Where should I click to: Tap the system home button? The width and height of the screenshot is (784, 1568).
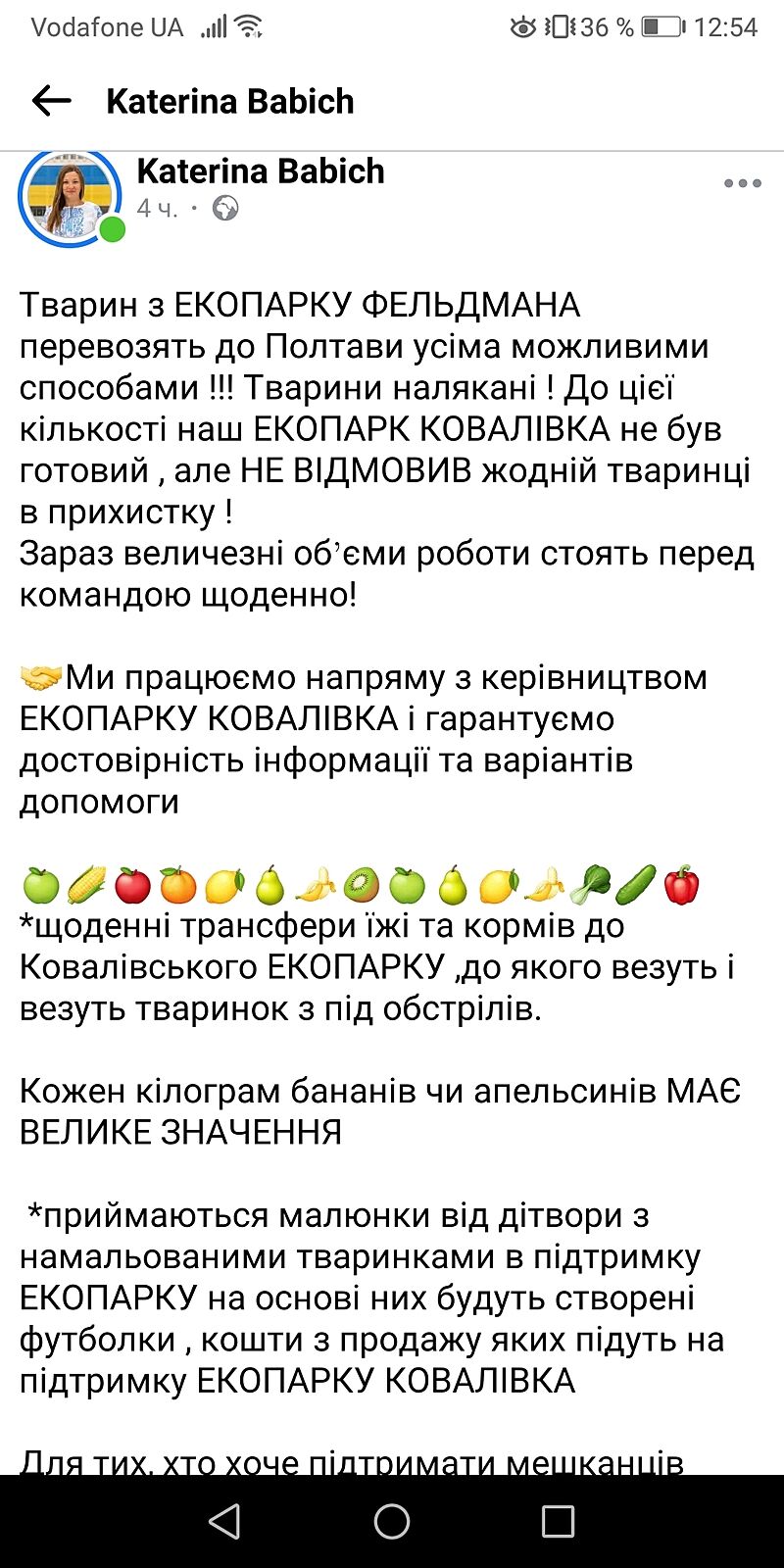[x=392, y=1521]
